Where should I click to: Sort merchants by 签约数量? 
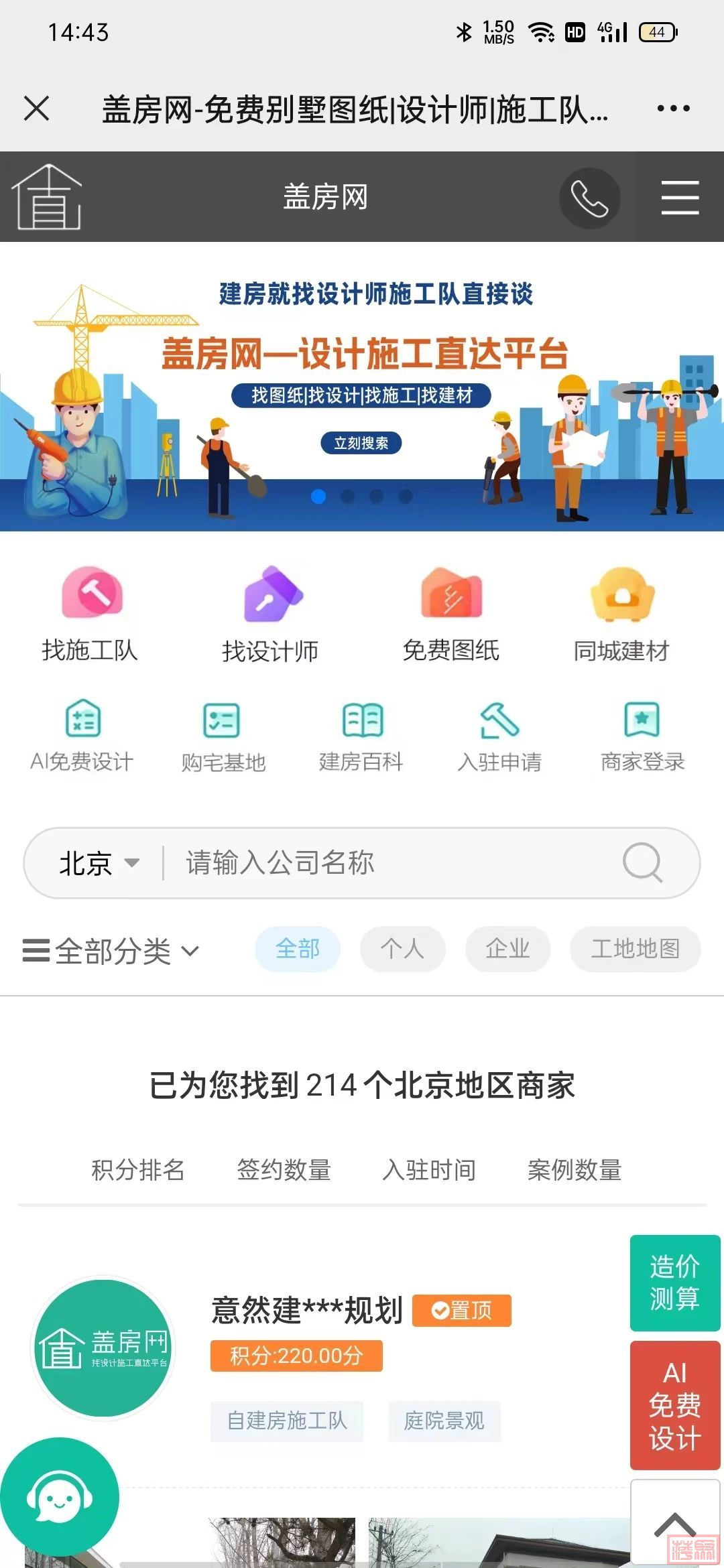pyautogui.click(x=284, y=1170)
